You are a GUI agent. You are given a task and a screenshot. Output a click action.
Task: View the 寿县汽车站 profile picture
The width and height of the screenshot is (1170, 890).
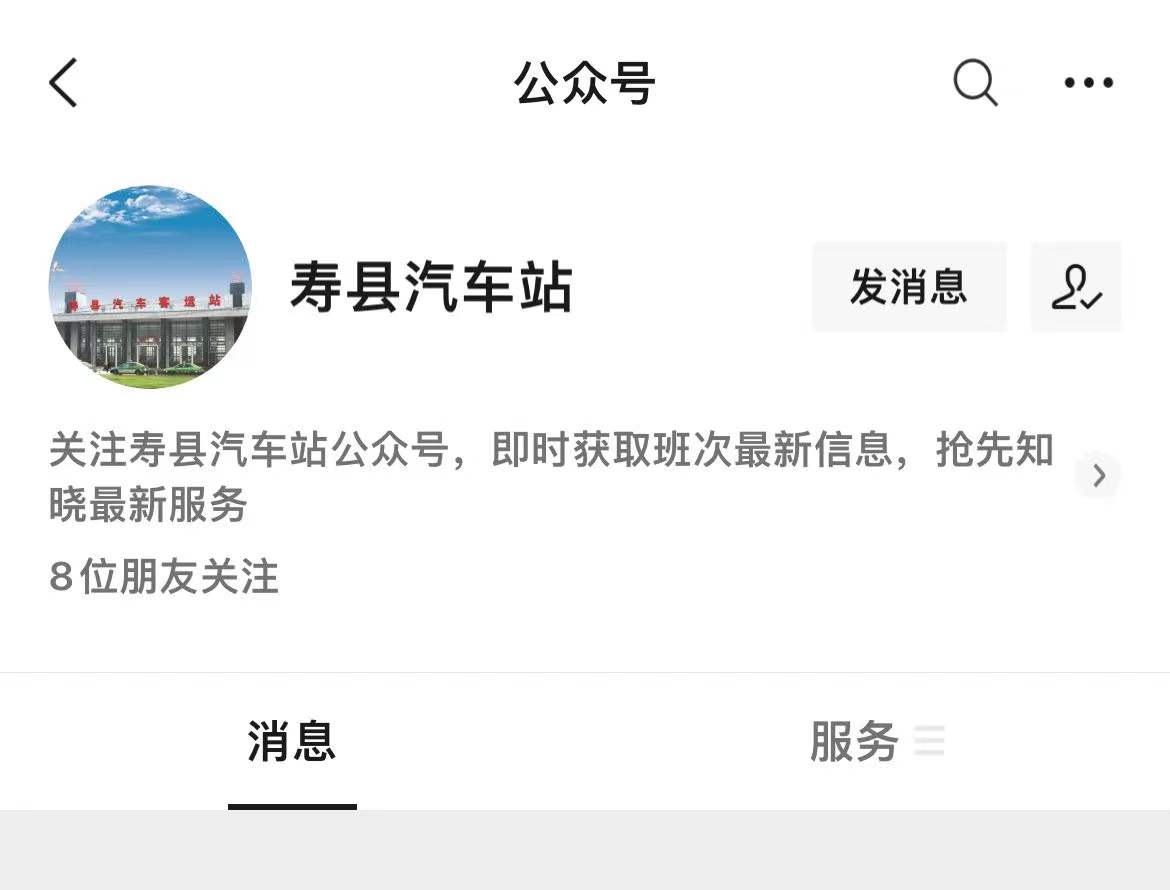(150, 287)
